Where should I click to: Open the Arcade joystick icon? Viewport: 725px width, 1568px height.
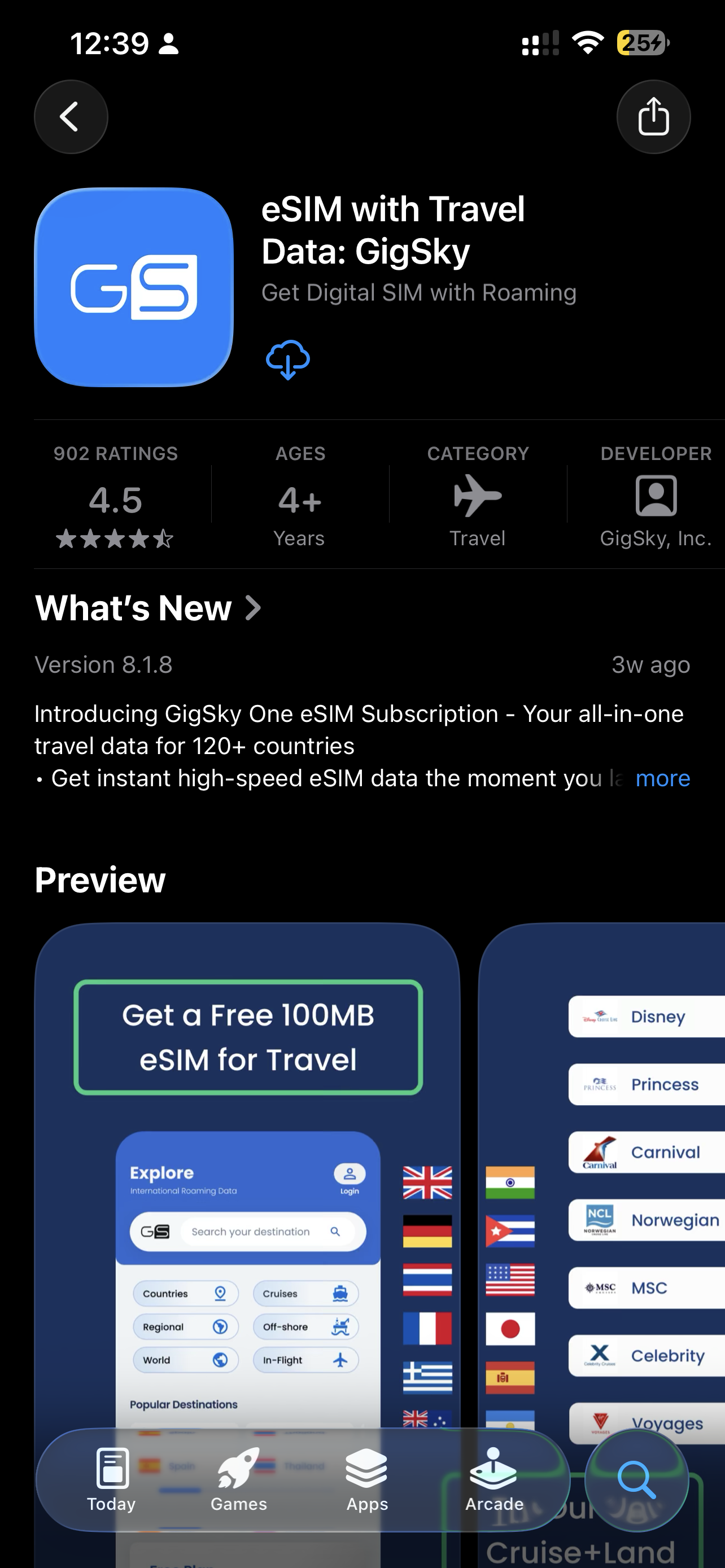point(494,1466)
